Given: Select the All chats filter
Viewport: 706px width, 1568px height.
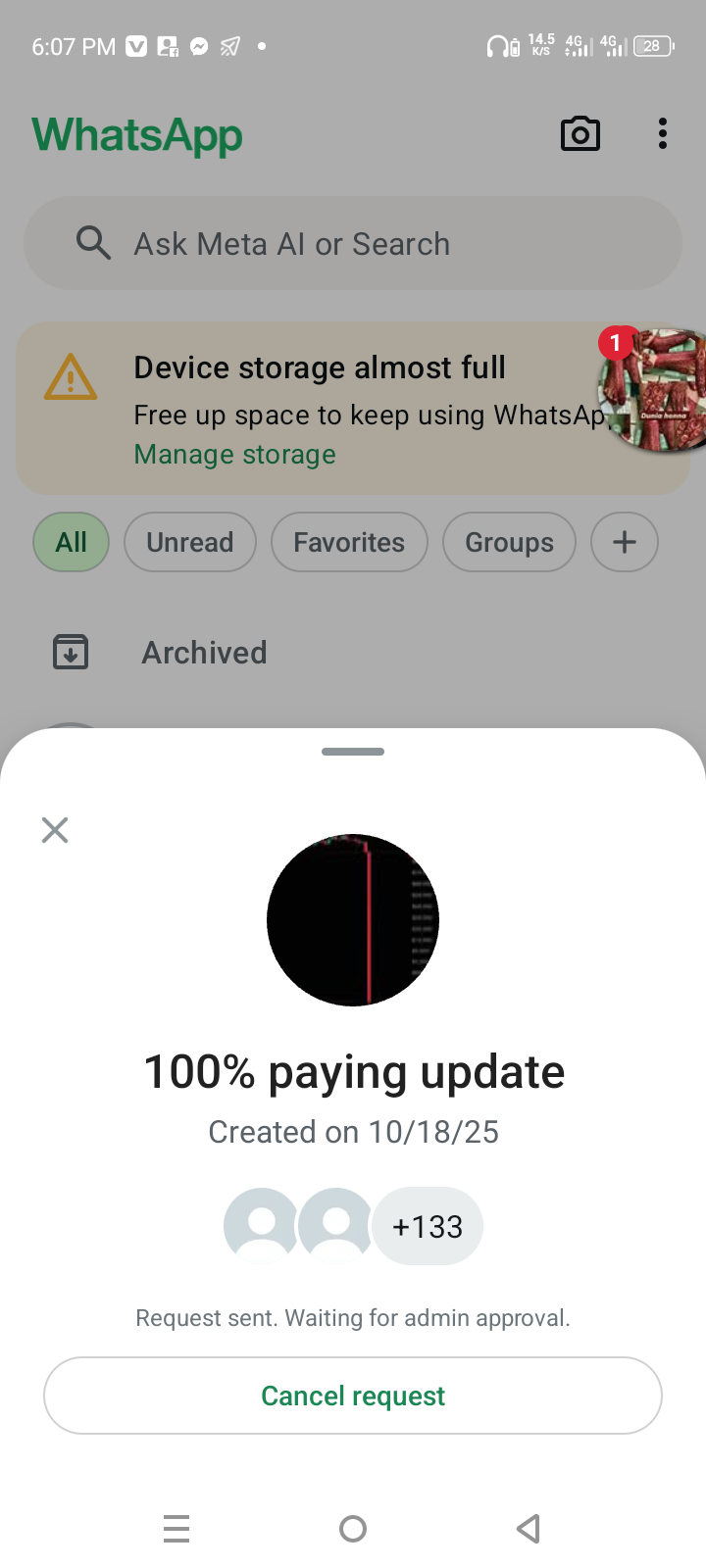Looking at the screenshot, I should click(72, 542).
